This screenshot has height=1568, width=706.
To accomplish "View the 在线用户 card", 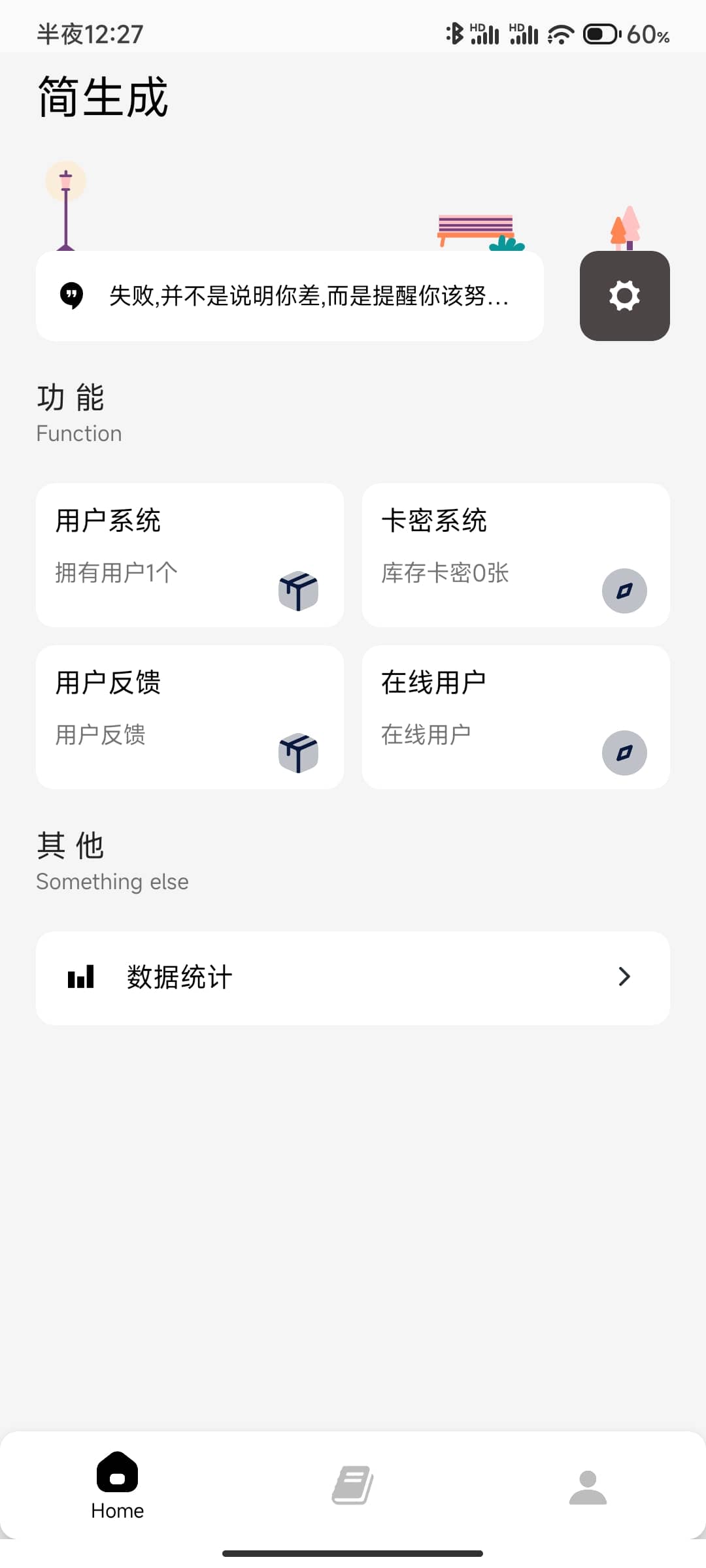I will pyautogui.click(x=516, y=717).
